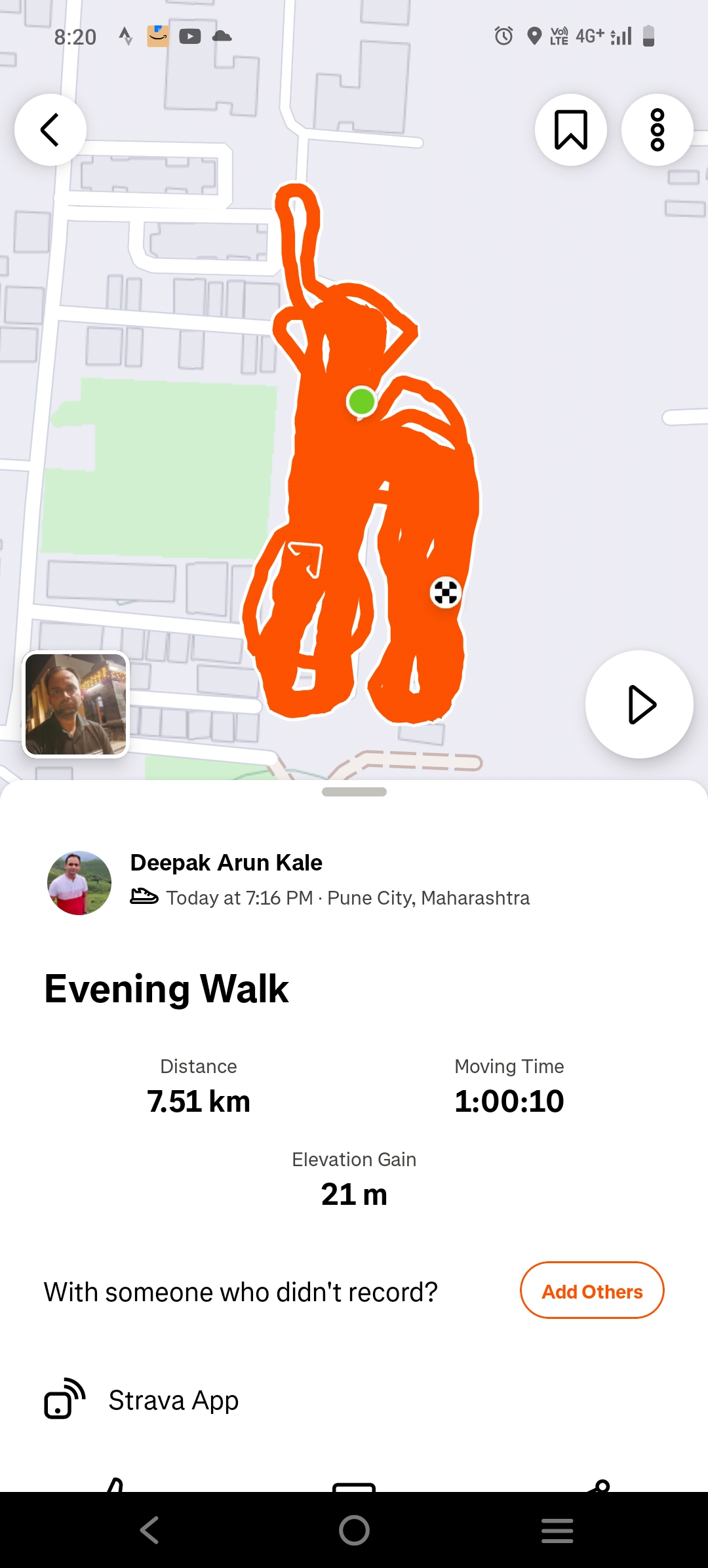708x1568 pixels.
Task: Open the three-dot overflow menu
Action: click(x=657, y=130)
